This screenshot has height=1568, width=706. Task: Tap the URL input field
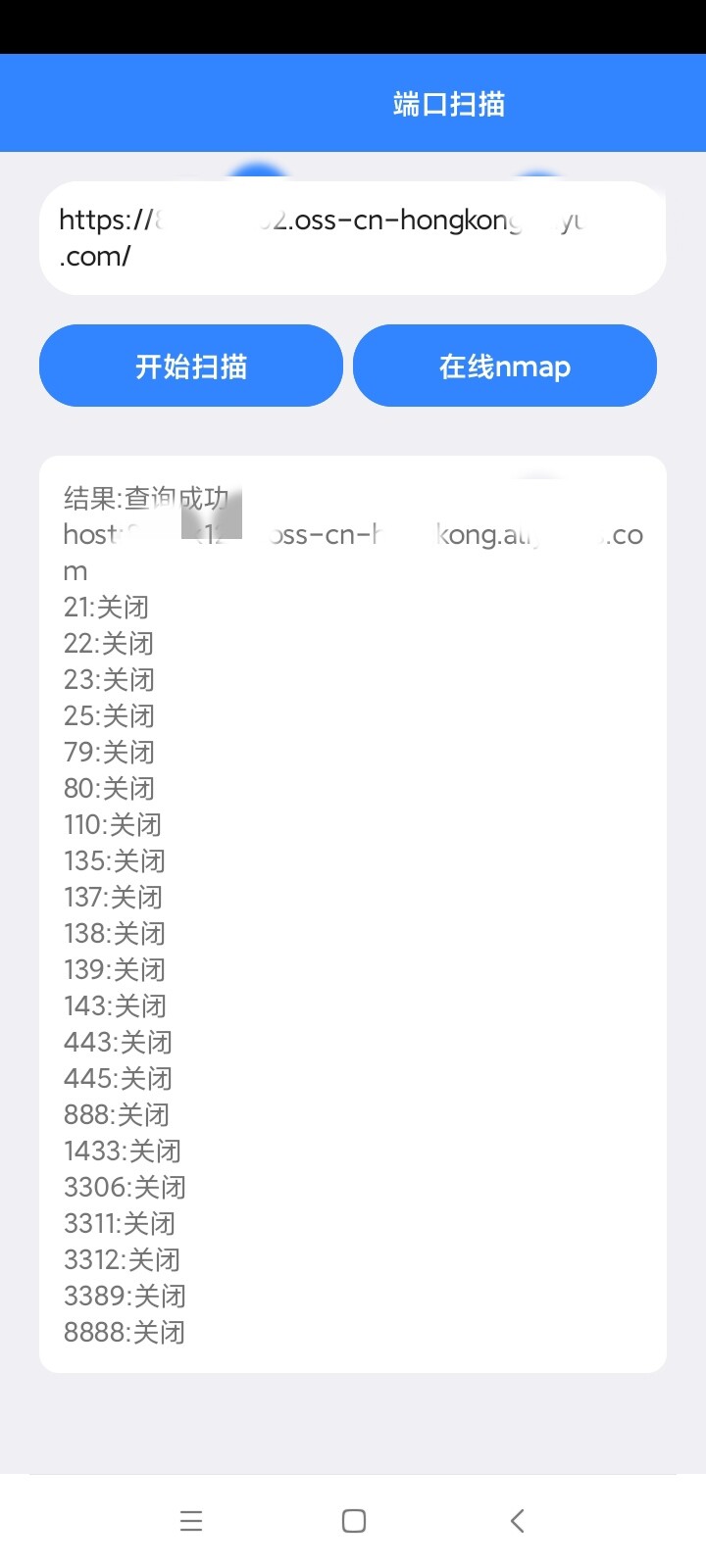[352, 238]
